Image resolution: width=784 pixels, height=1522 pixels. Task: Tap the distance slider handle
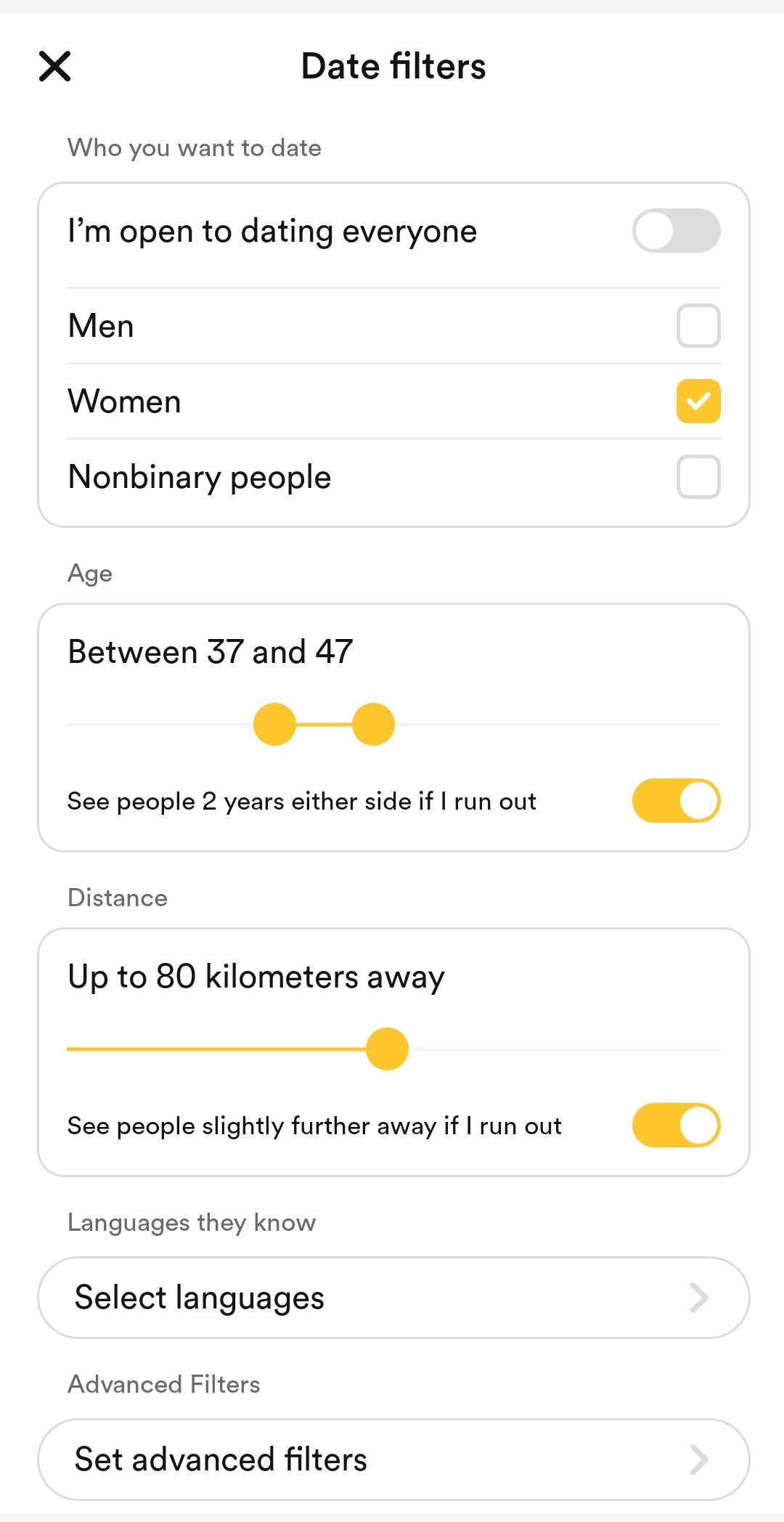pos(387,1049)
